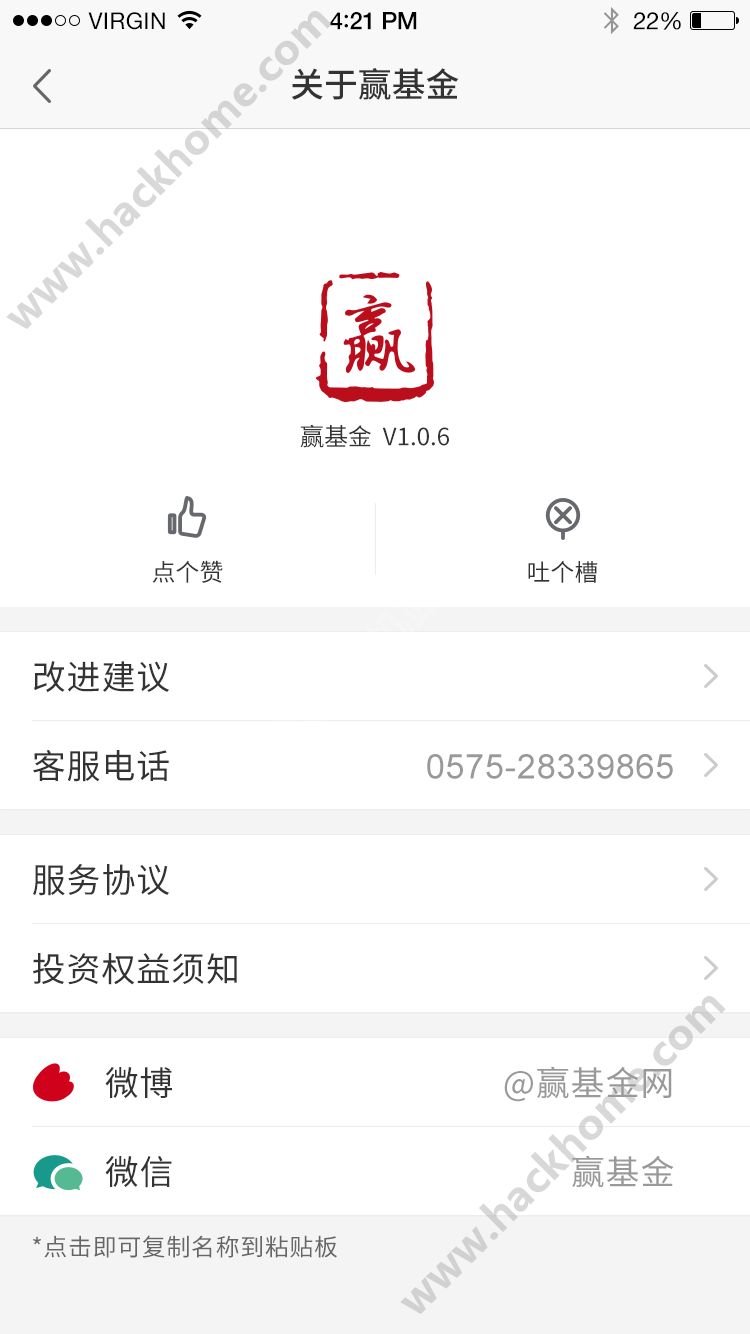Go back from the 关于赢基金 page
This screenshot has height=1334, width=750.
(x=42, y=86)
